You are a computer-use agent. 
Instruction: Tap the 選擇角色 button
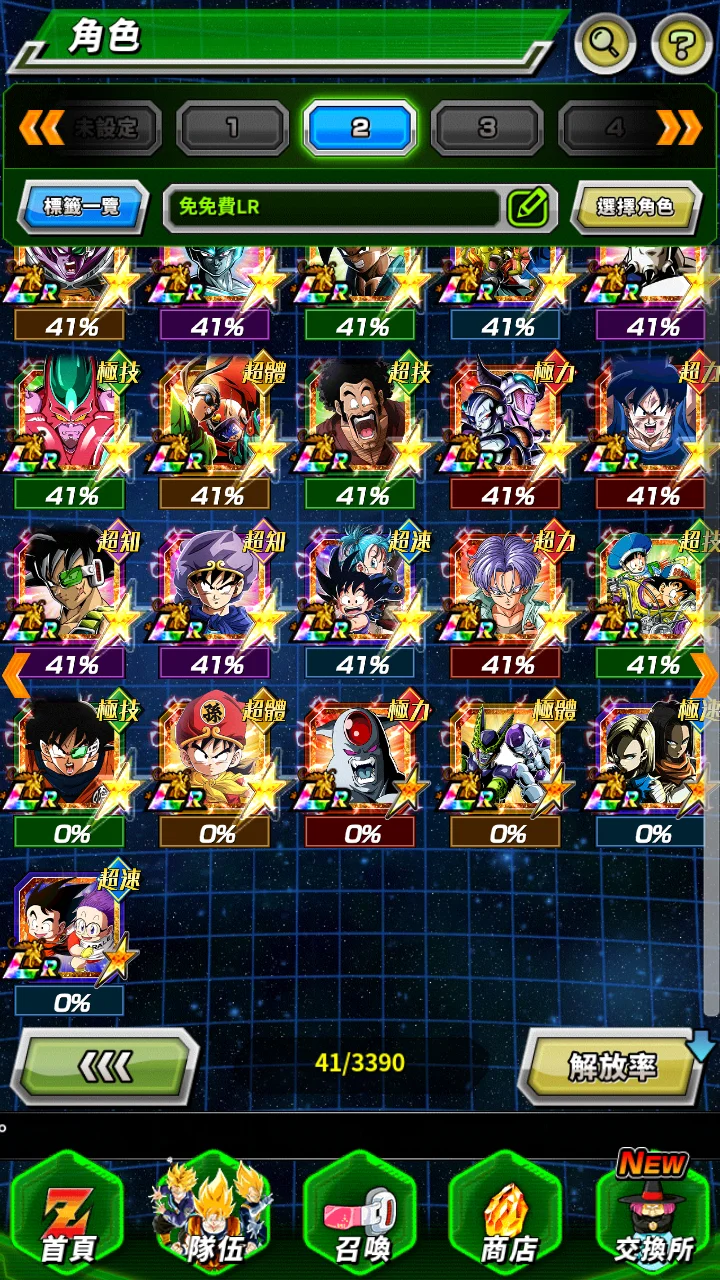tap(635, 207)
